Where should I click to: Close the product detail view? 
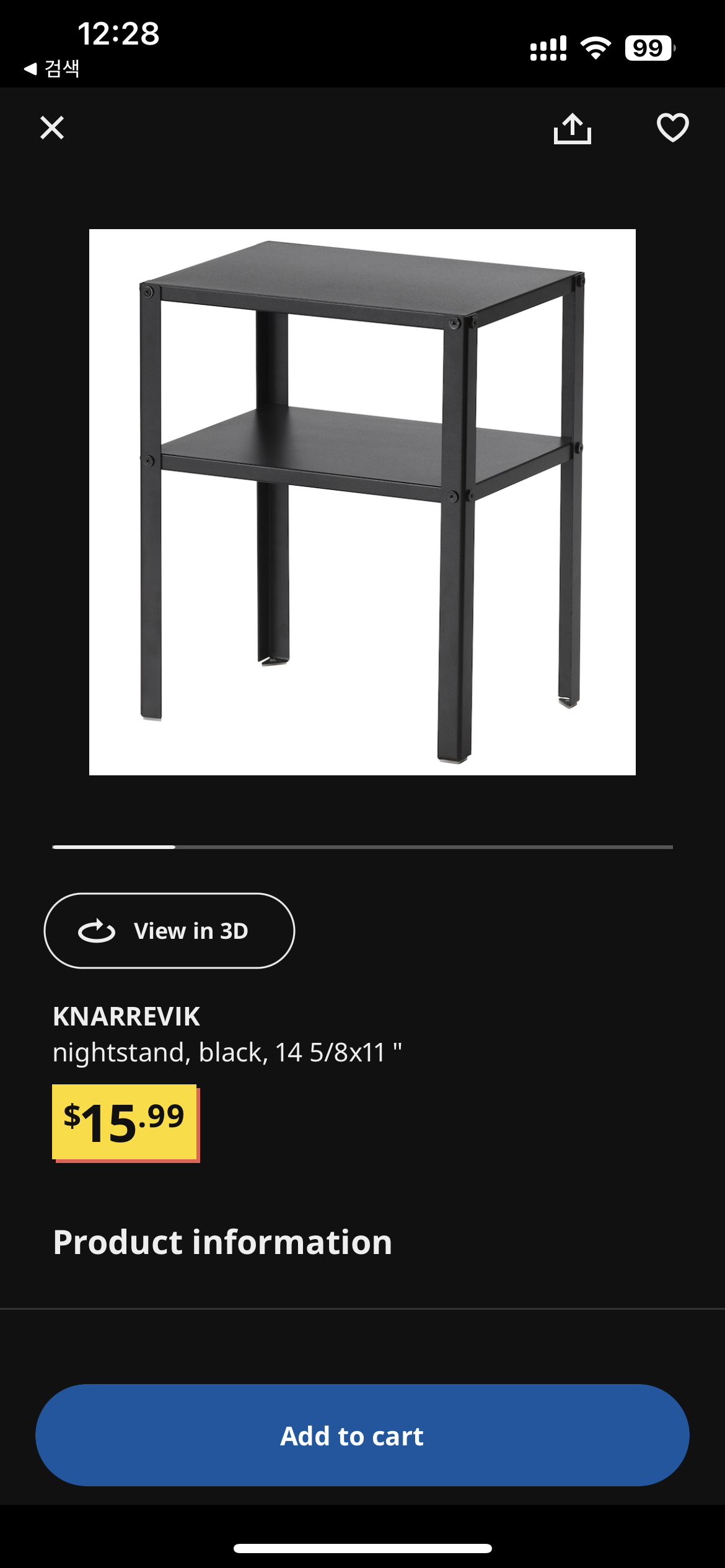point(52,128)
